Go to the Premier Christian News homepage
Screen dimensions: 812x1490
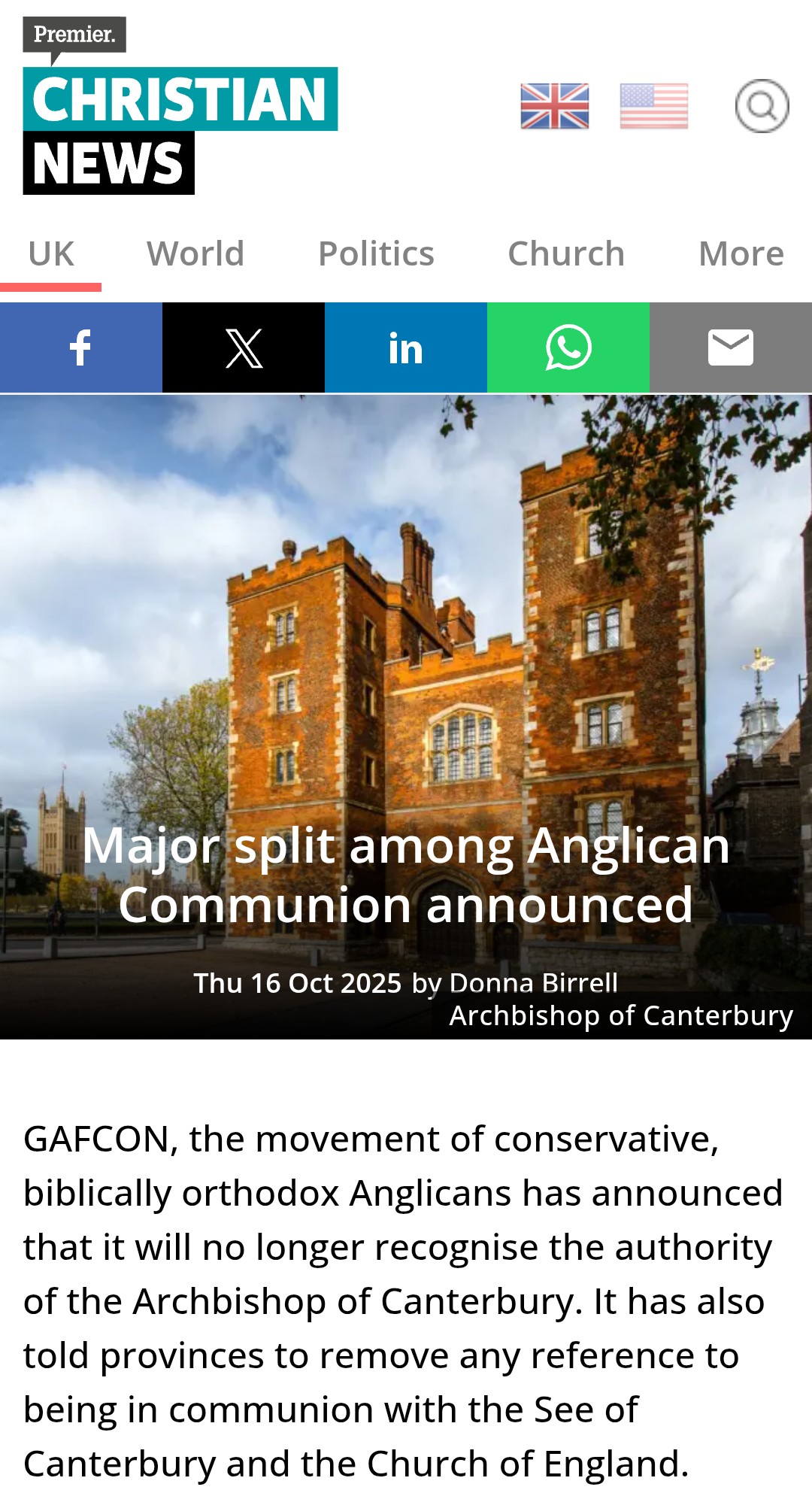180,106
